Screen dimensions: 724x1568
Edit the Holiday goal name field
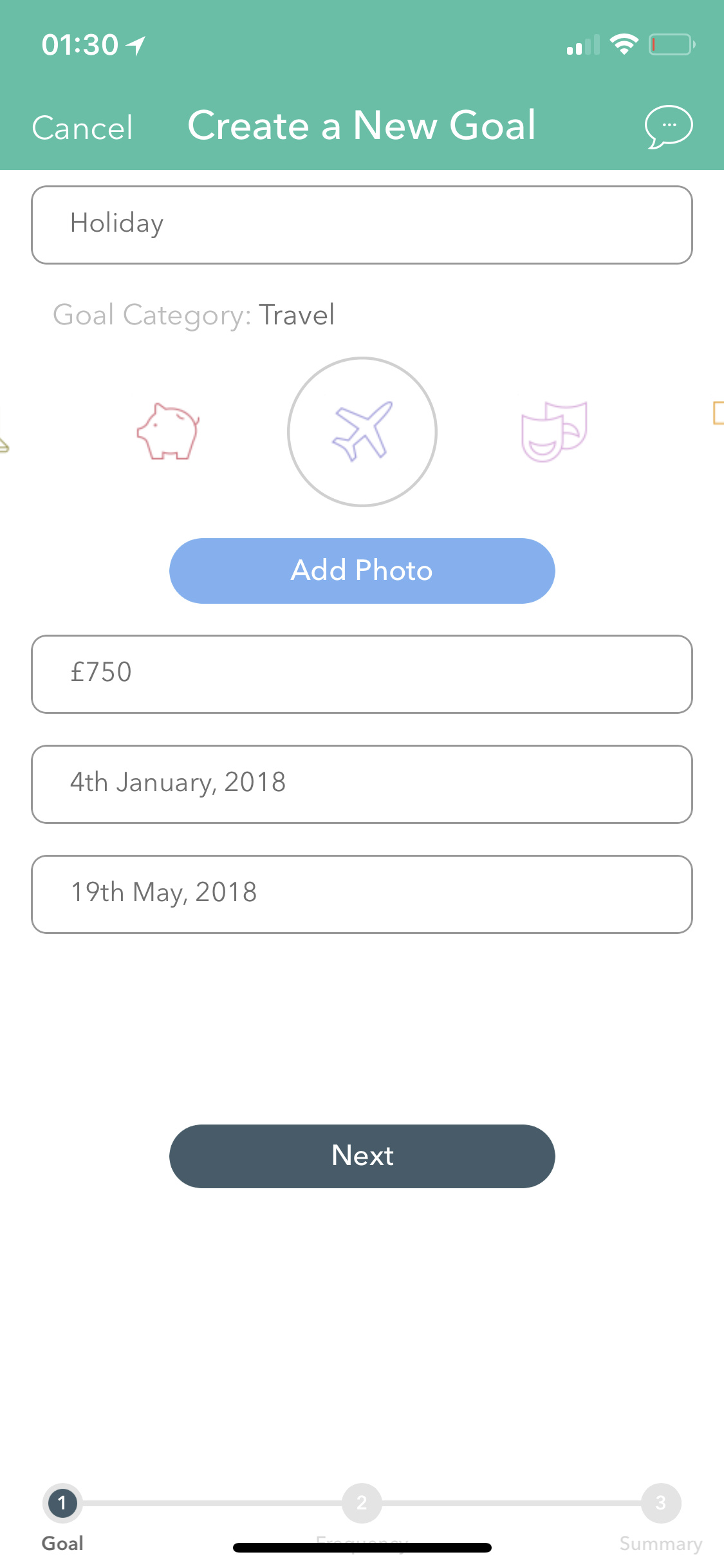362,225
